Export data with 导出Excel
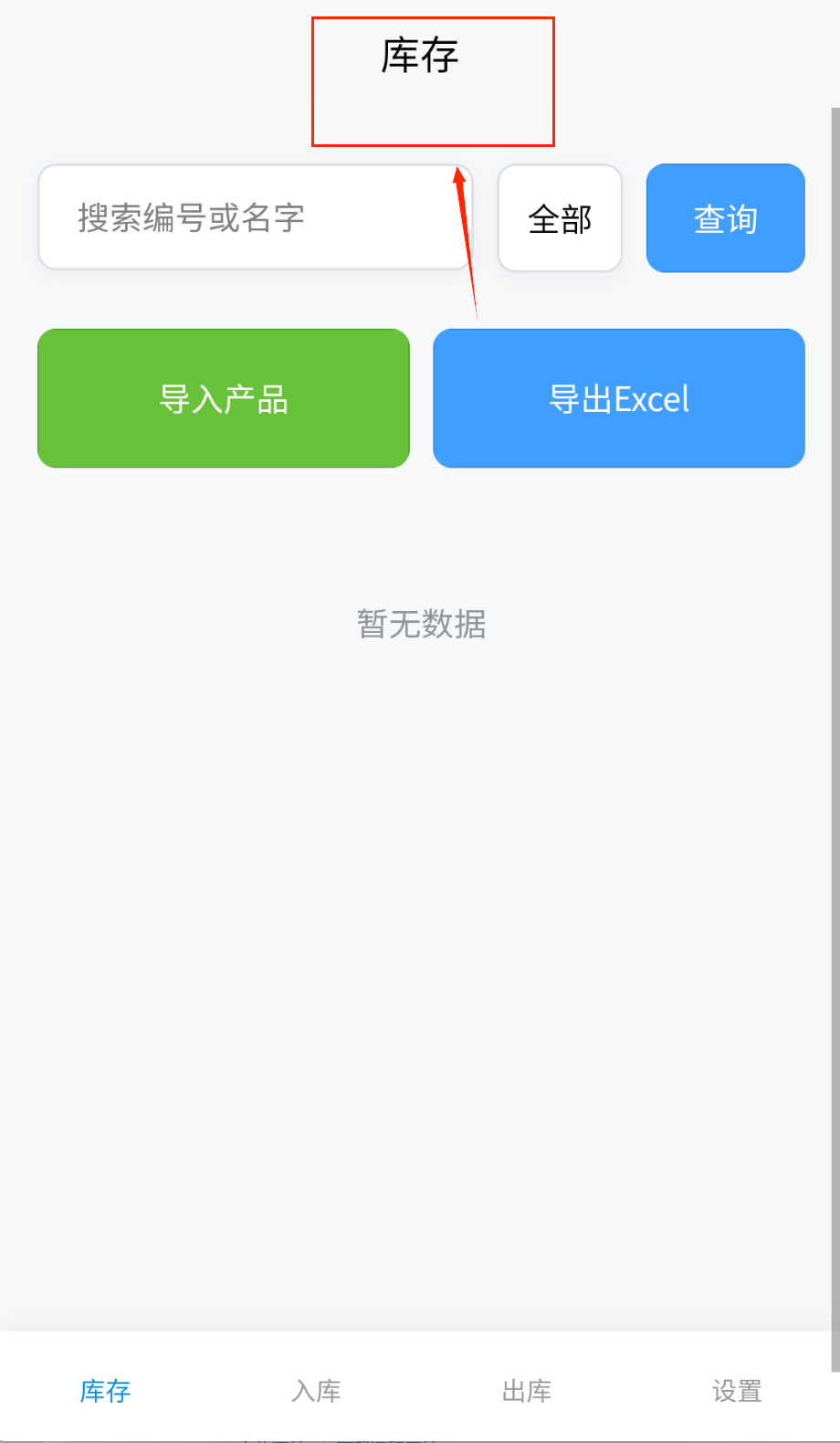This screenshot has height=1443, width=840. coord(619,399)
